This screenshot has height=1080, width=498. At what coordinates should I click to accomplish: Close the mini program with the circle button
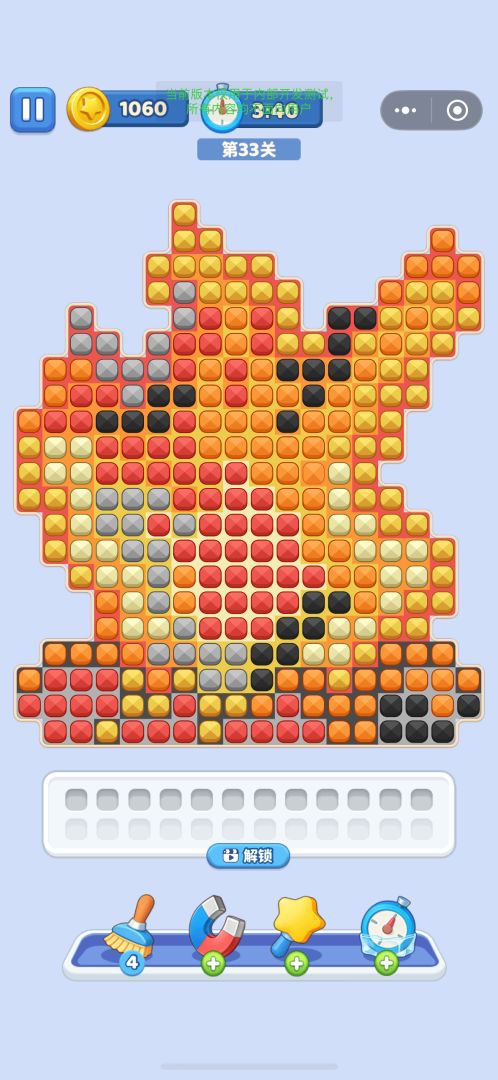(x=457, y=110)
